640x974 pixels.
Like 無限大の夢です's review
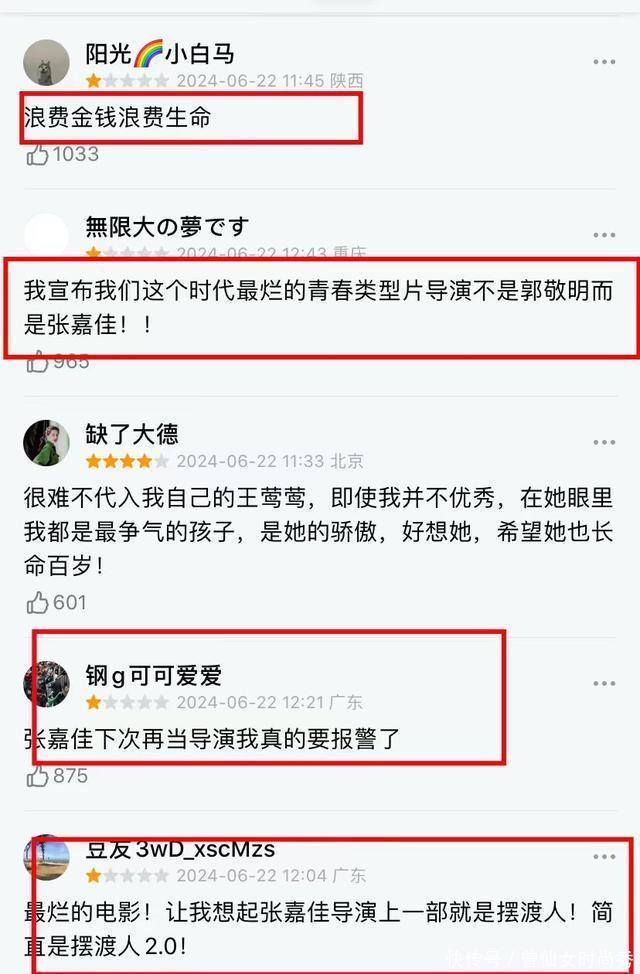pyautogui.click(x=38, y=362)
